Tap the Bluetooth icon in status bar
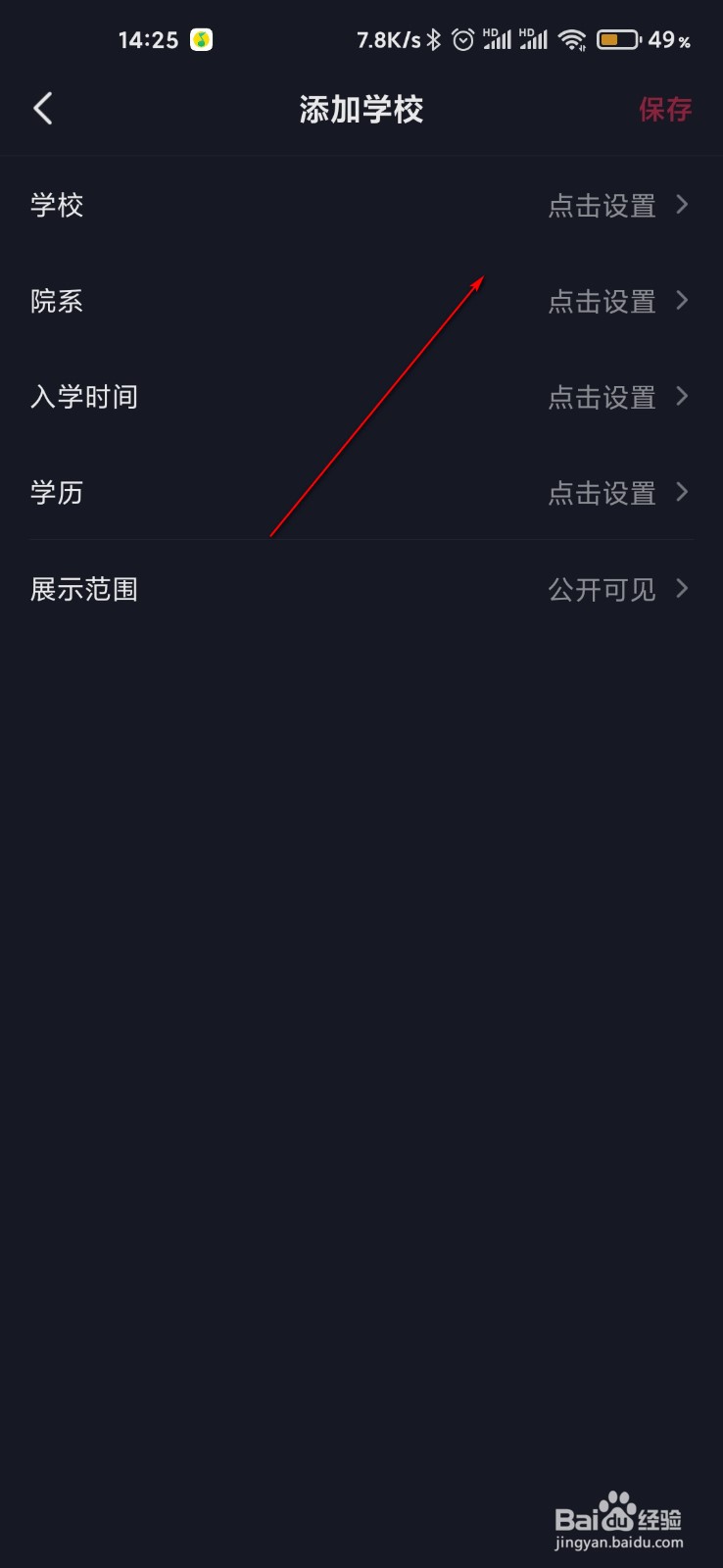 [436, 39]
